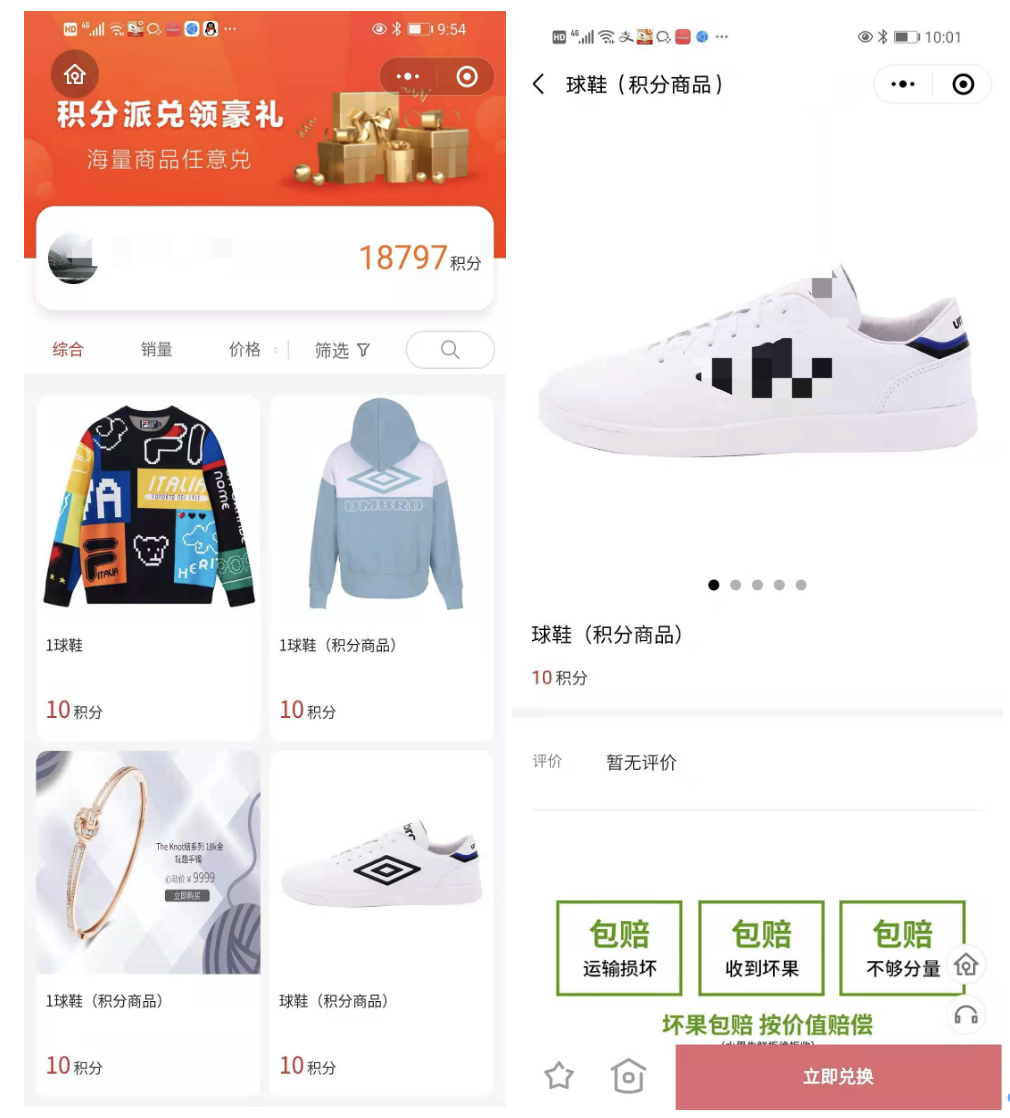
Task: Open the three-dot menu on the sneaker detail page
Action: tap(903, 85)
